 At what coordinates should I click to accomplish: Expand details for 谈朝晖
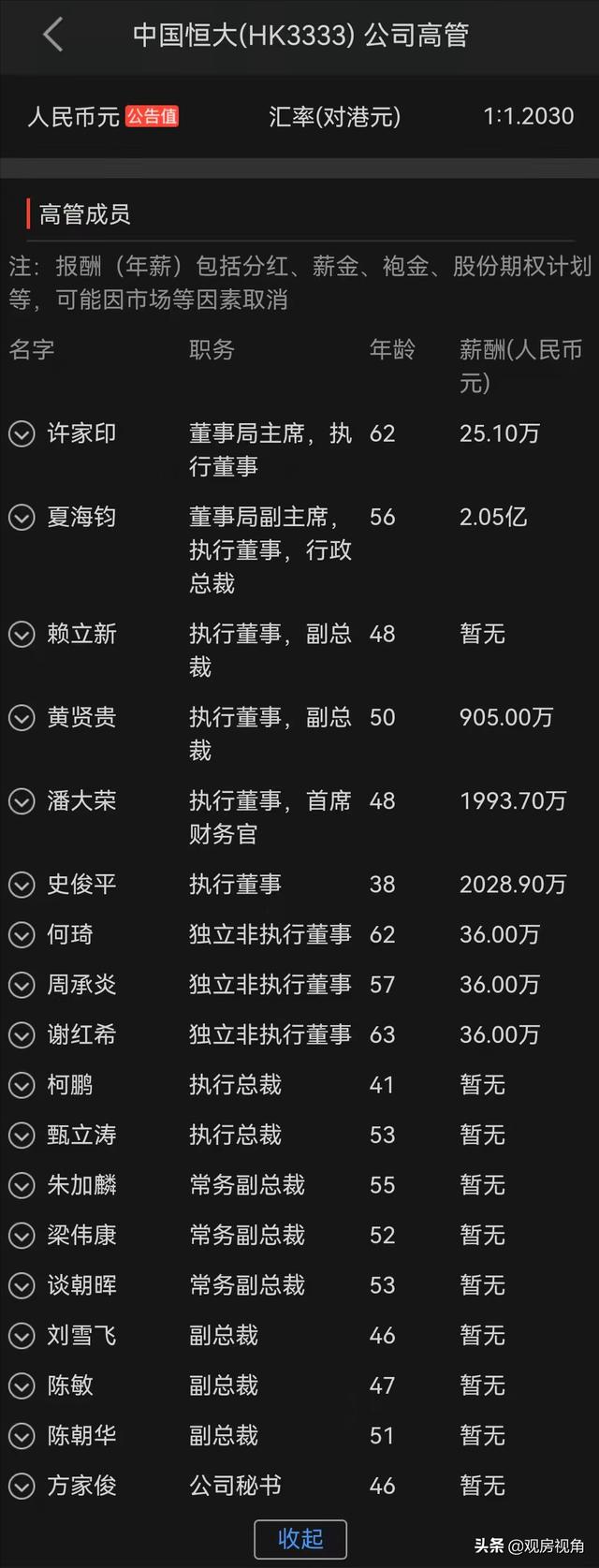pyautogui.click(x=22, y=1285)
